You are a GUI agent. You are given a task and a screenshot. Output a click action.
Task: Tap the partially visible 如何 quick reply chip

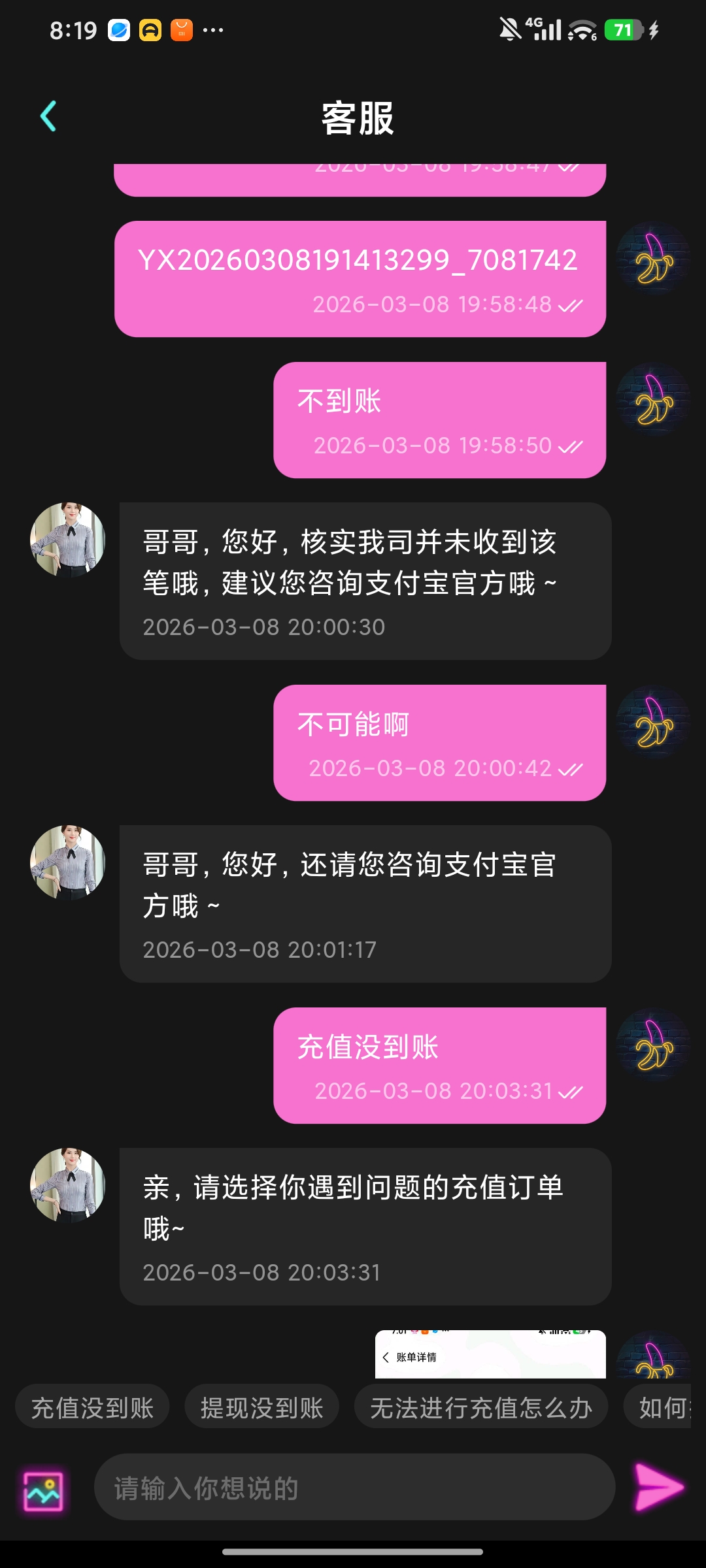point(664,1406)
